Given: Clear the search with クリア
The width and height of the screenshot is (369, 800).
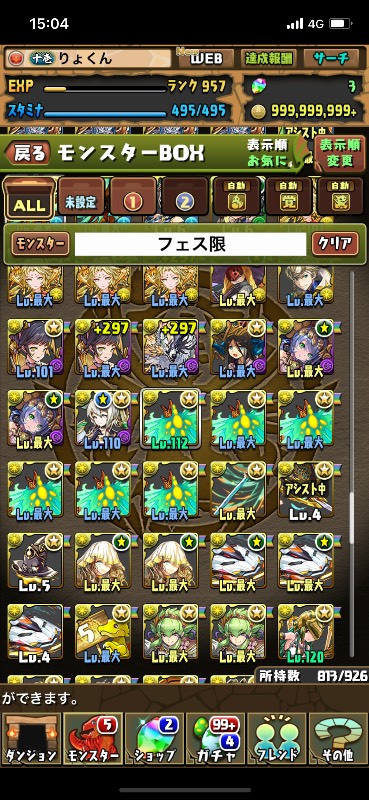Looking at the screenshot, I should (335, 244).
